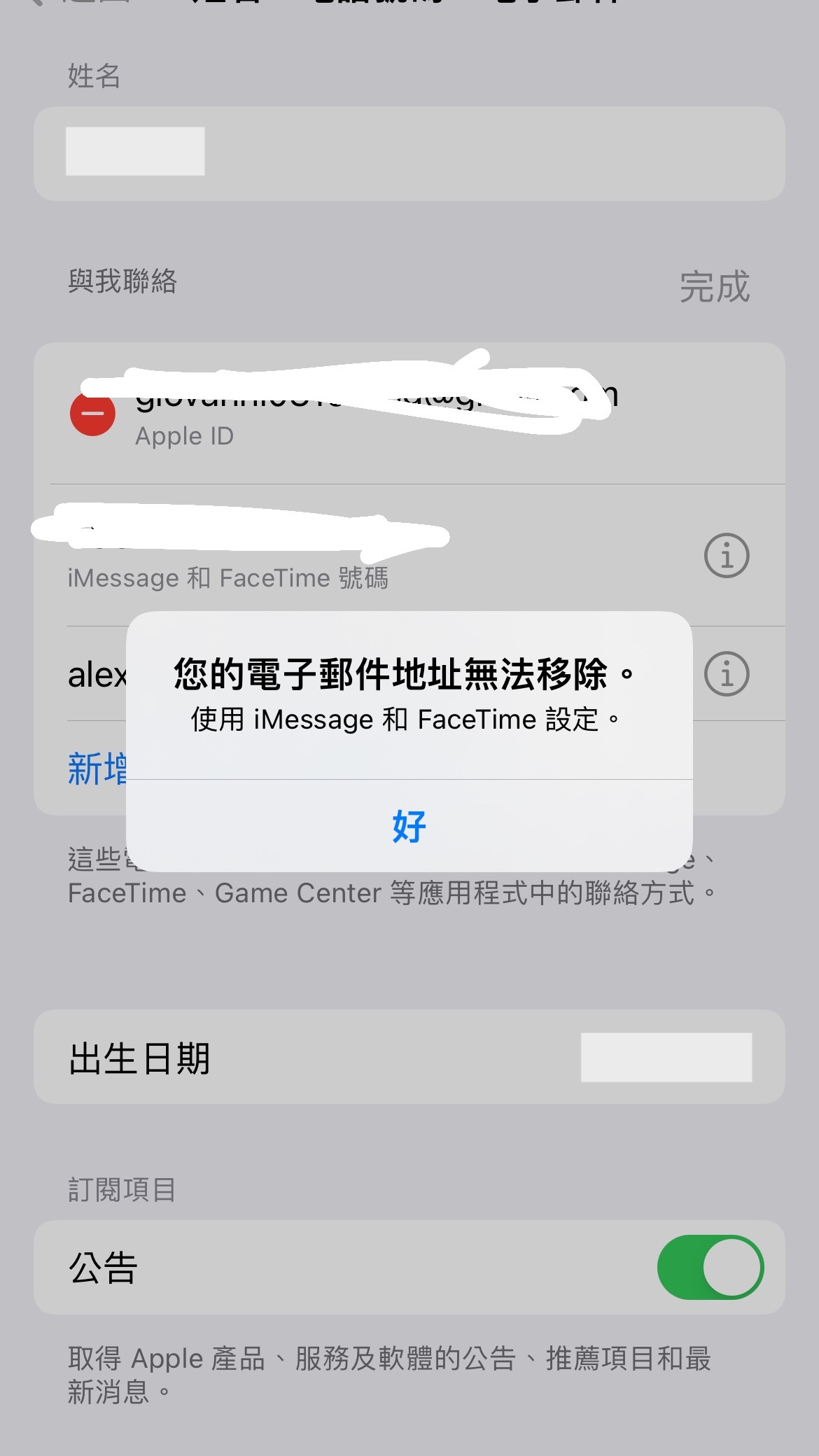Open info for the iMessage 和 FaceTime number
Screen dimensions: 819x1456
click(726, 556)
